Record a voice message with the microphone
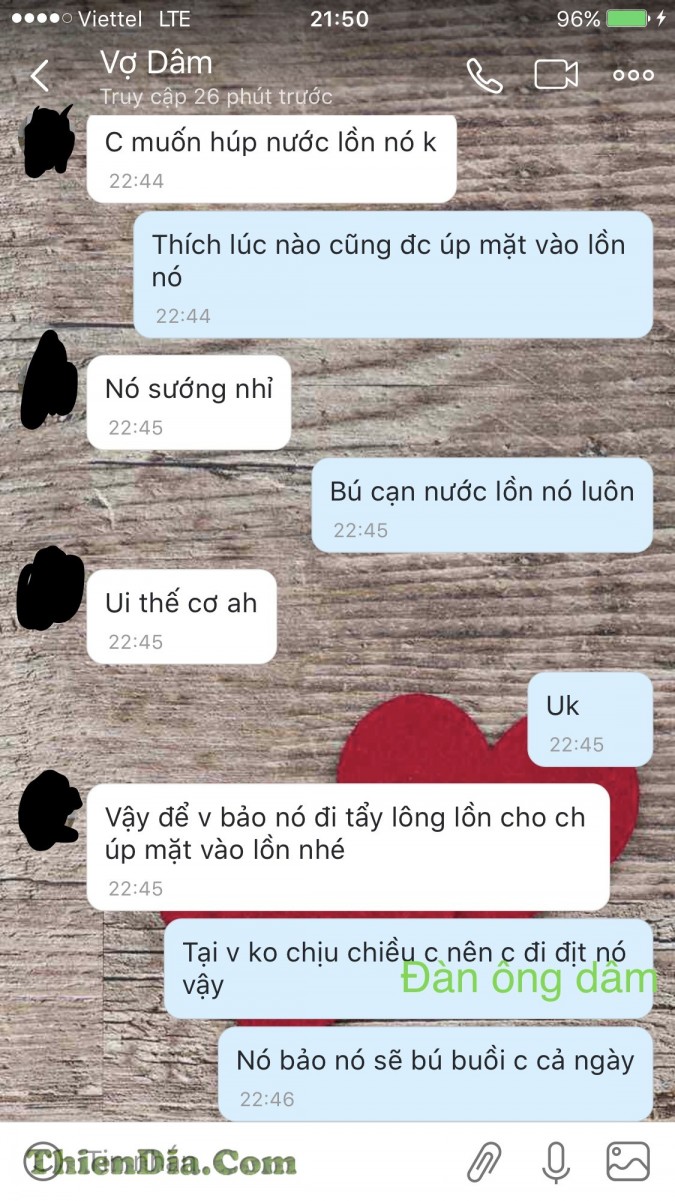The width and height of the screenshot is (675, 1201). pos(557,1162)
